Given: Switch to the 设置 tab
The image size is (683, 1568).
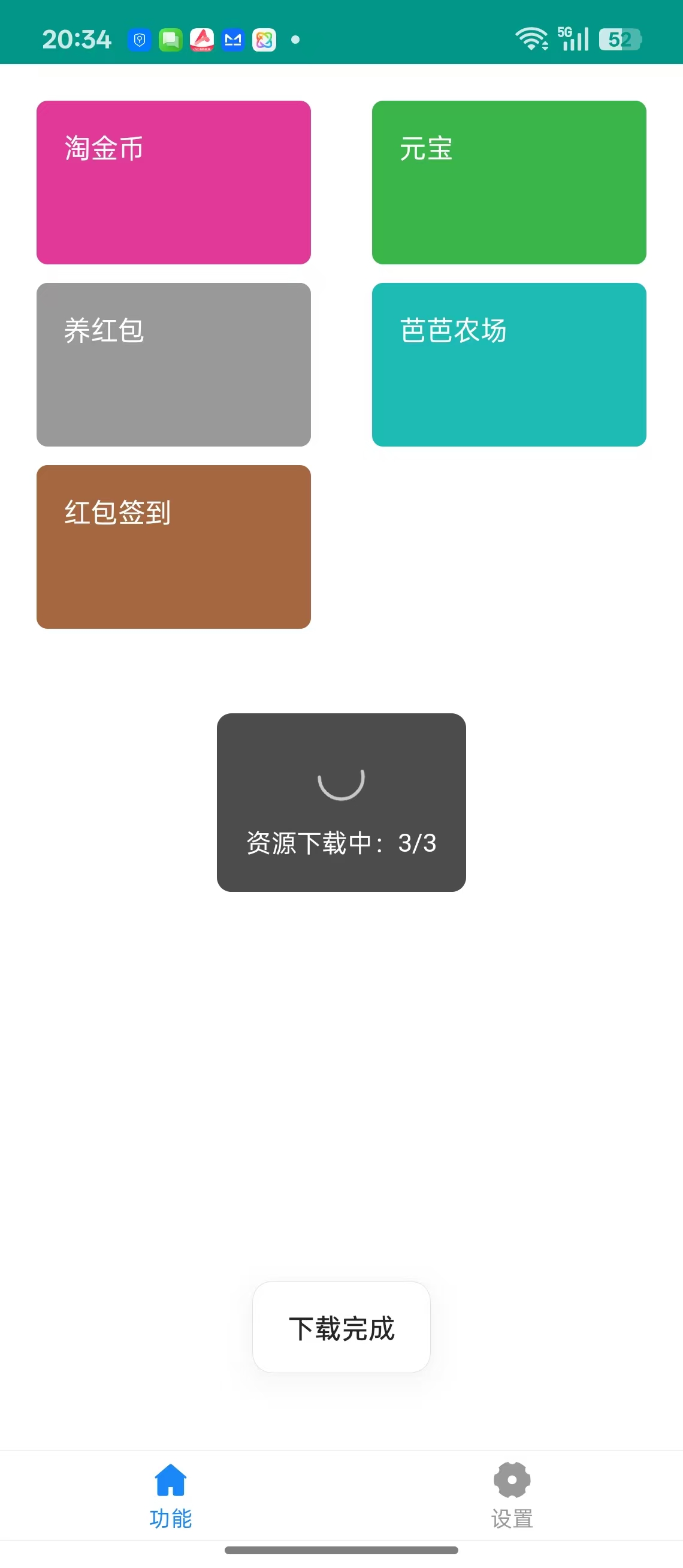Looking at the screenshot, I should point(512,1495).
